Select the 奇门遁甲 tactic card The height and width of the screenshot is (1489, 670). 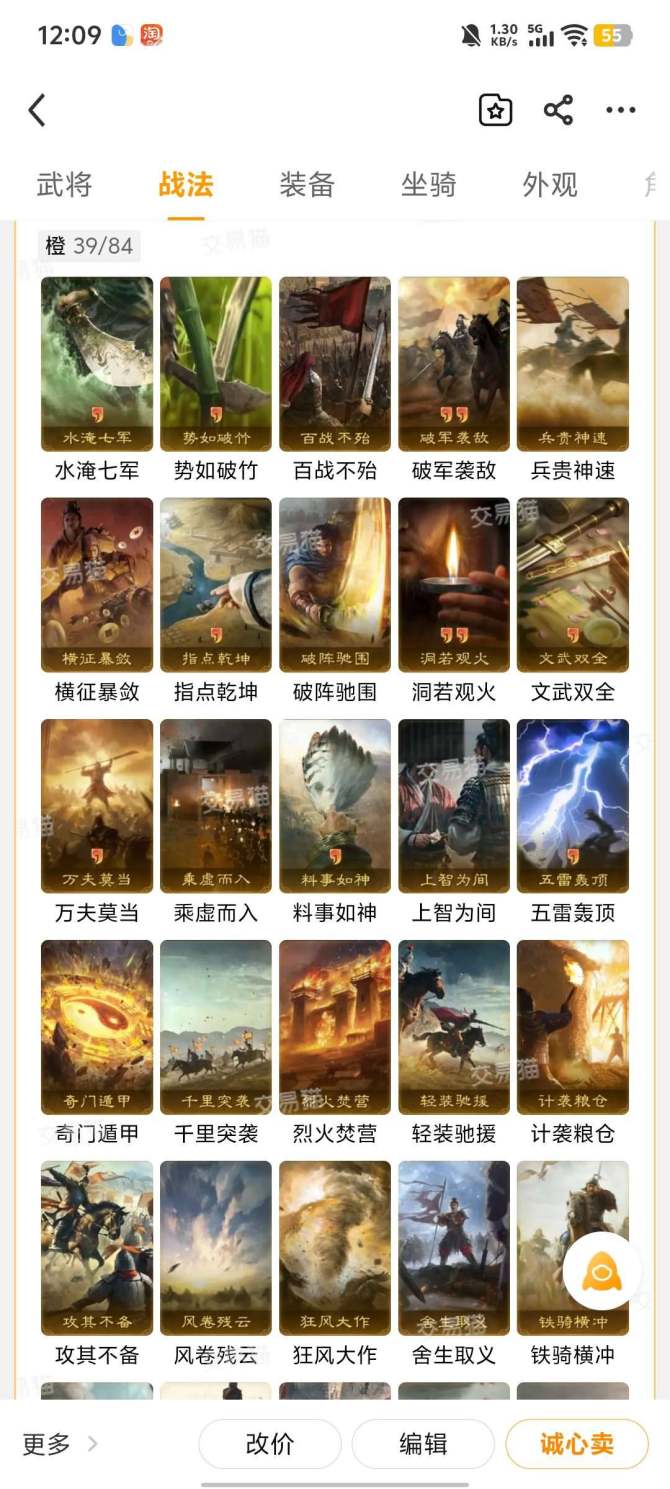(x=97, y=1028)
